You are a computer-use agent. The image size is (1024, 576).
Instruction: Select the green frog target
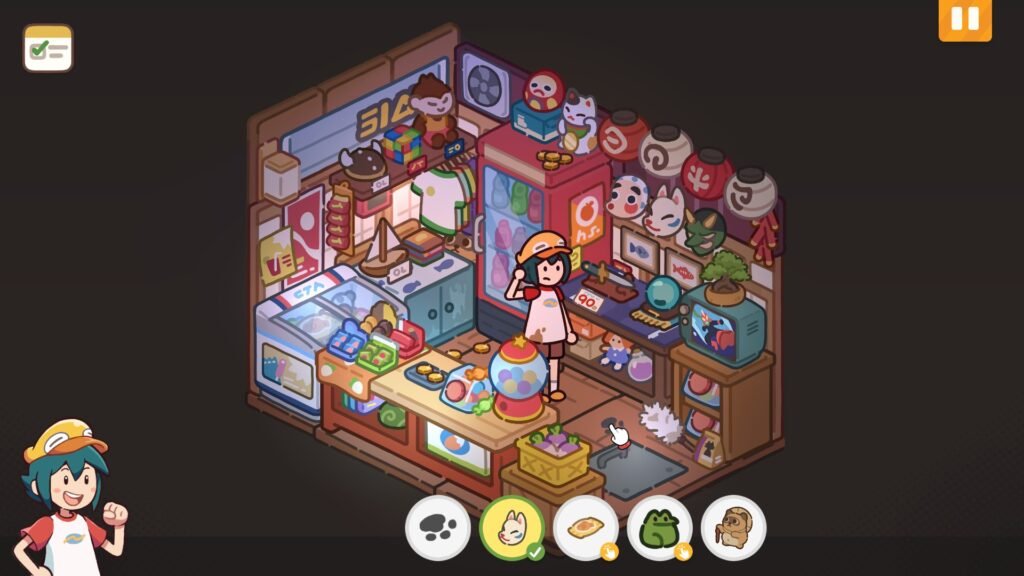[x=660, y=527]
